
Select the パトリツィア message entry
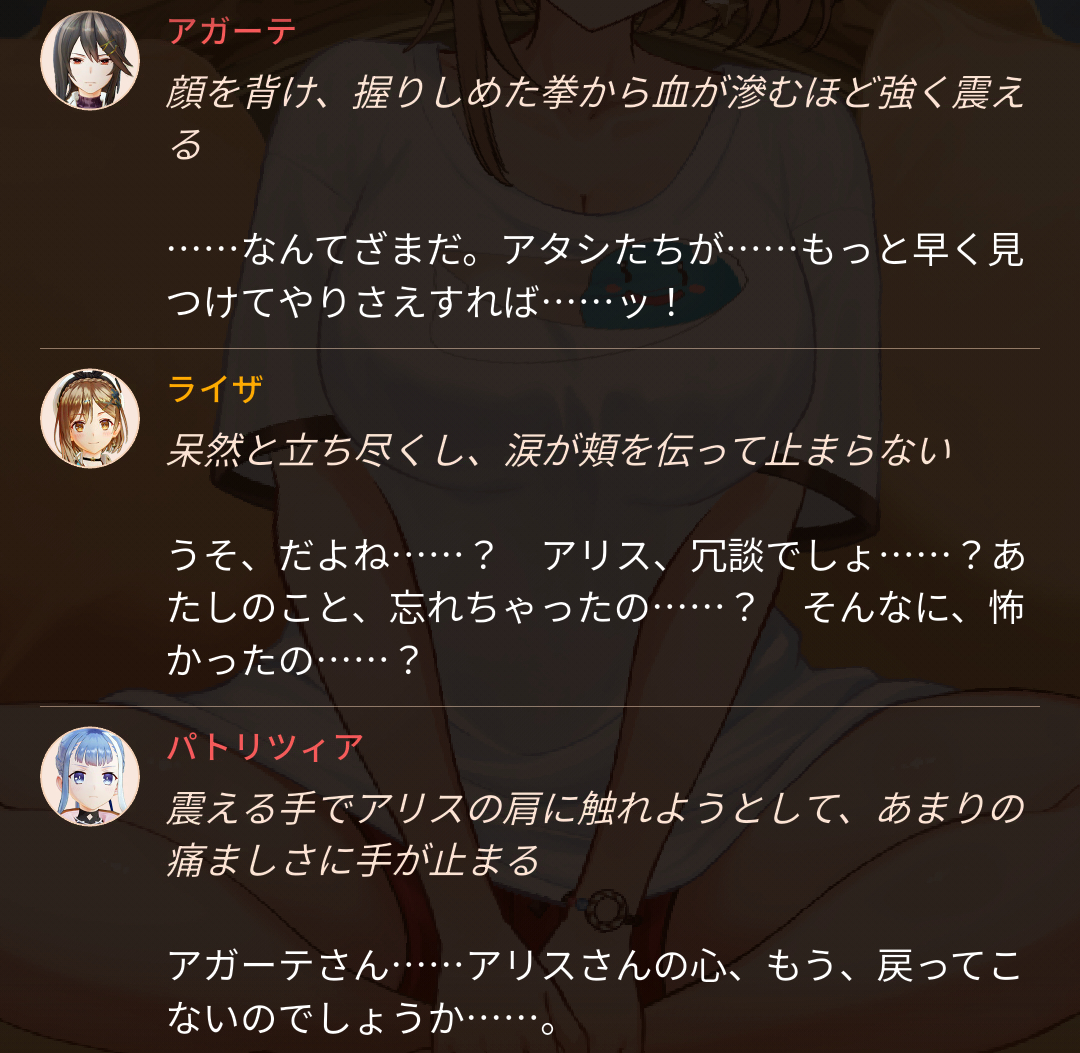click(x=540, y=880)
